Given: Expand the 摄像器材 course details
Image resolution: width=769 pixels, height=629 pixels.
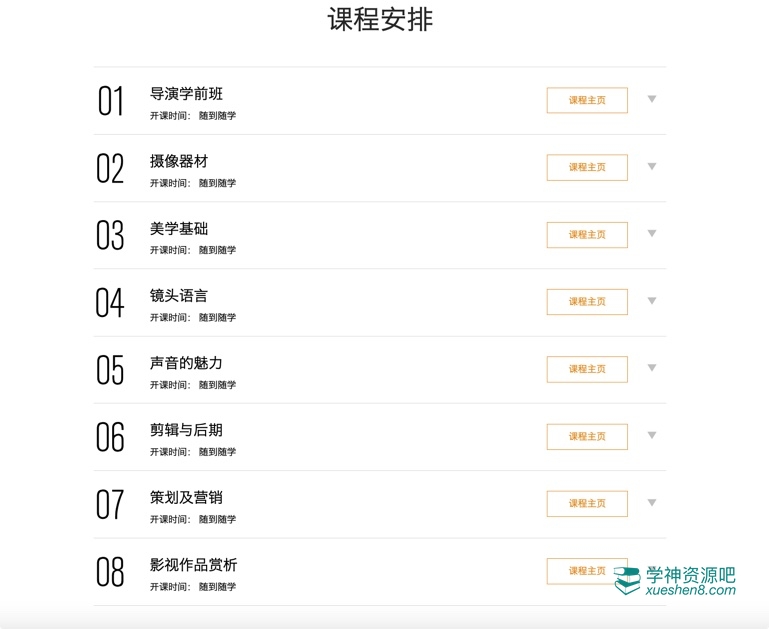Looking at the screenshot, I should pos(652,166).
